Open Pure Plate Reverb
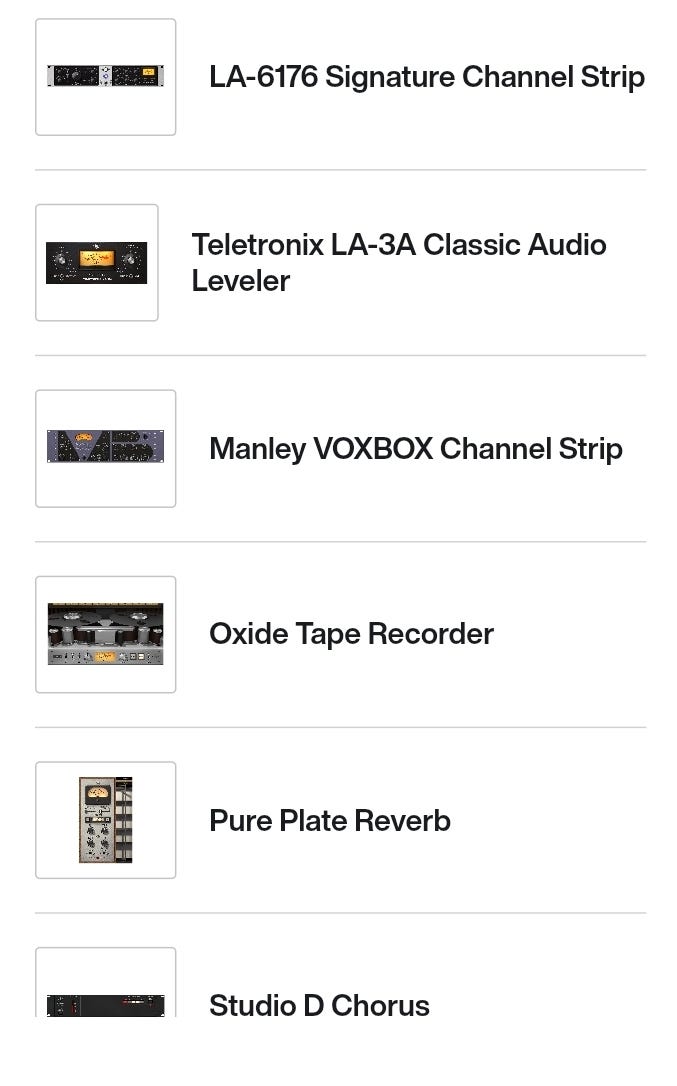Image resolution: width=677 pixels, height=1086 pixels. pos(329,820)
